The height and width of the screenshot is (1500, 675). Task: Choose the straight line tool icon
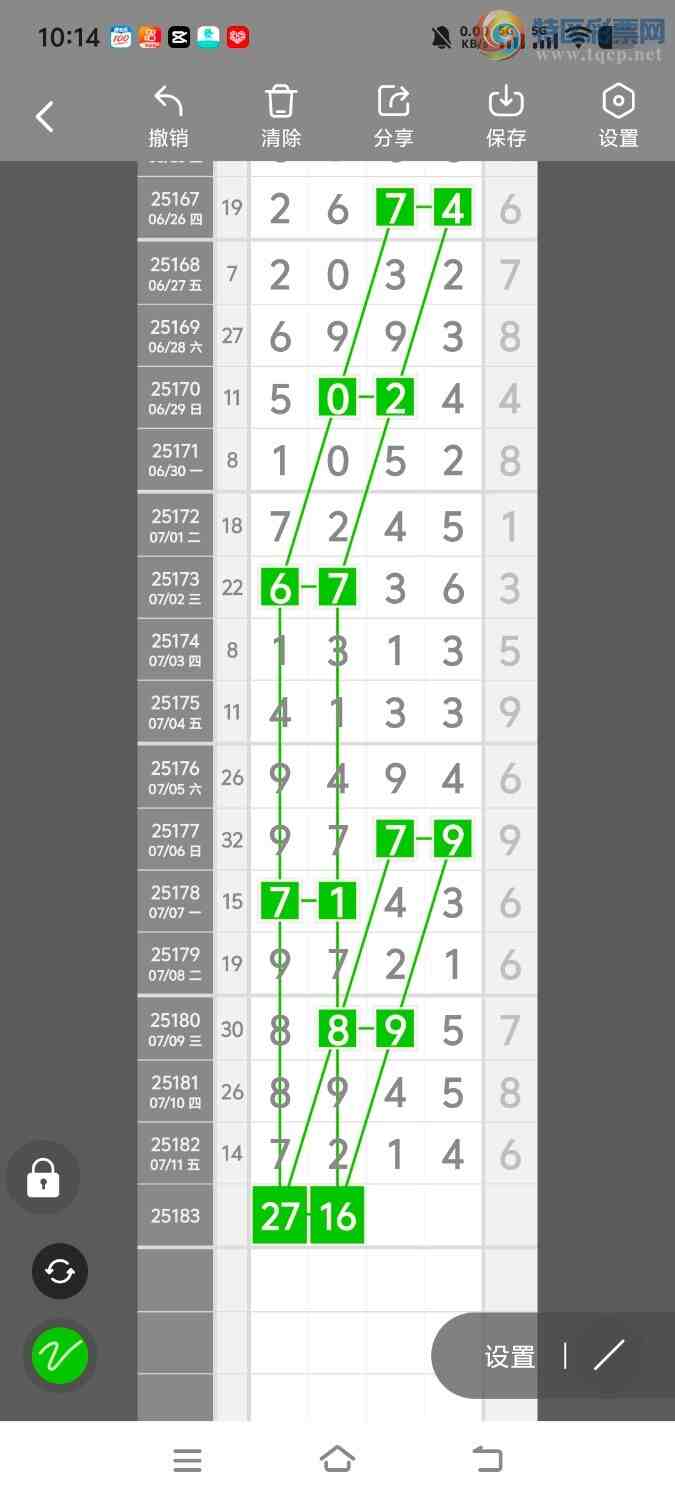click(608, 1356)
